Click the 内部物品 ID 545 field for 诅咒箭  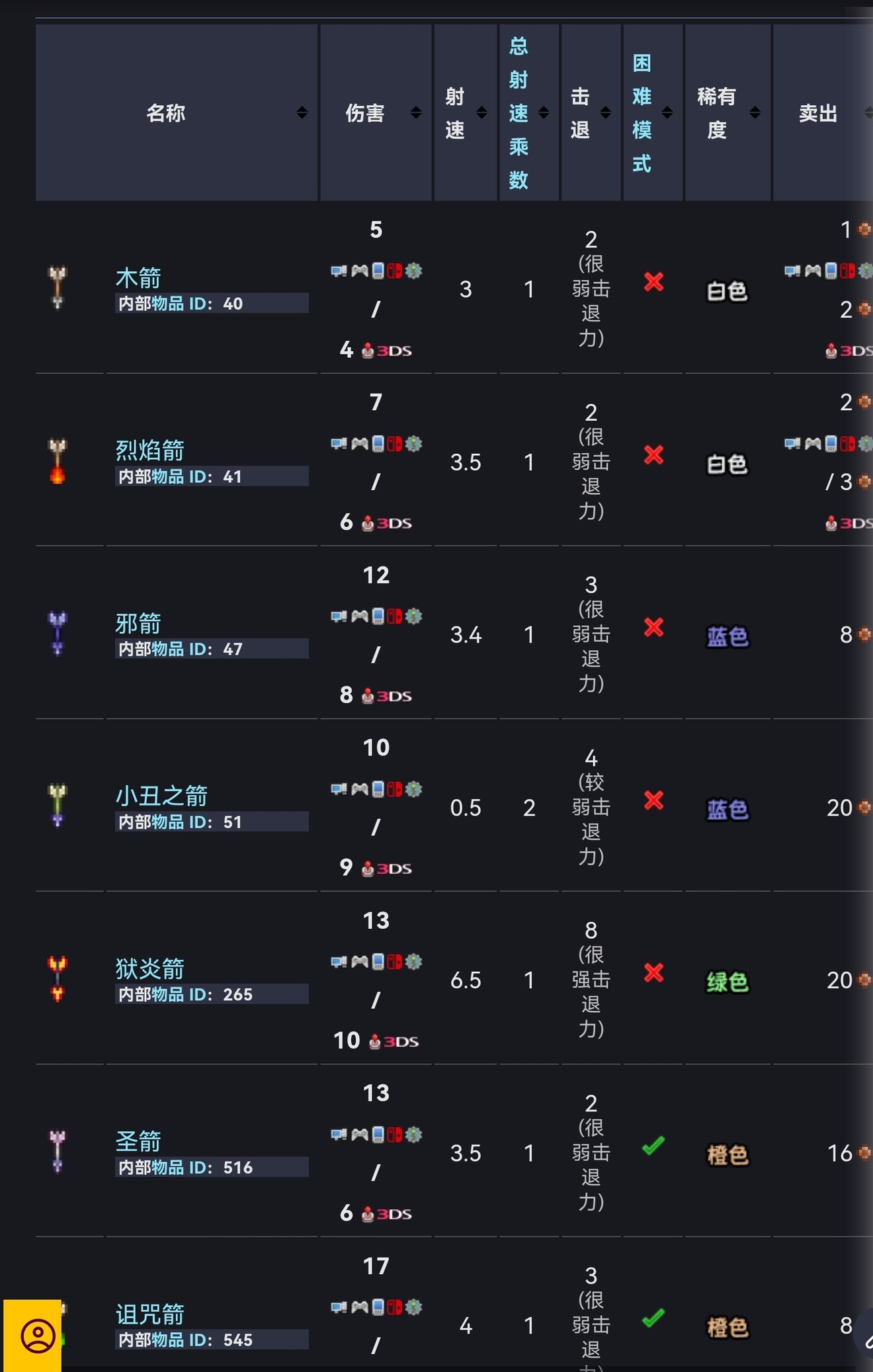185,1341
